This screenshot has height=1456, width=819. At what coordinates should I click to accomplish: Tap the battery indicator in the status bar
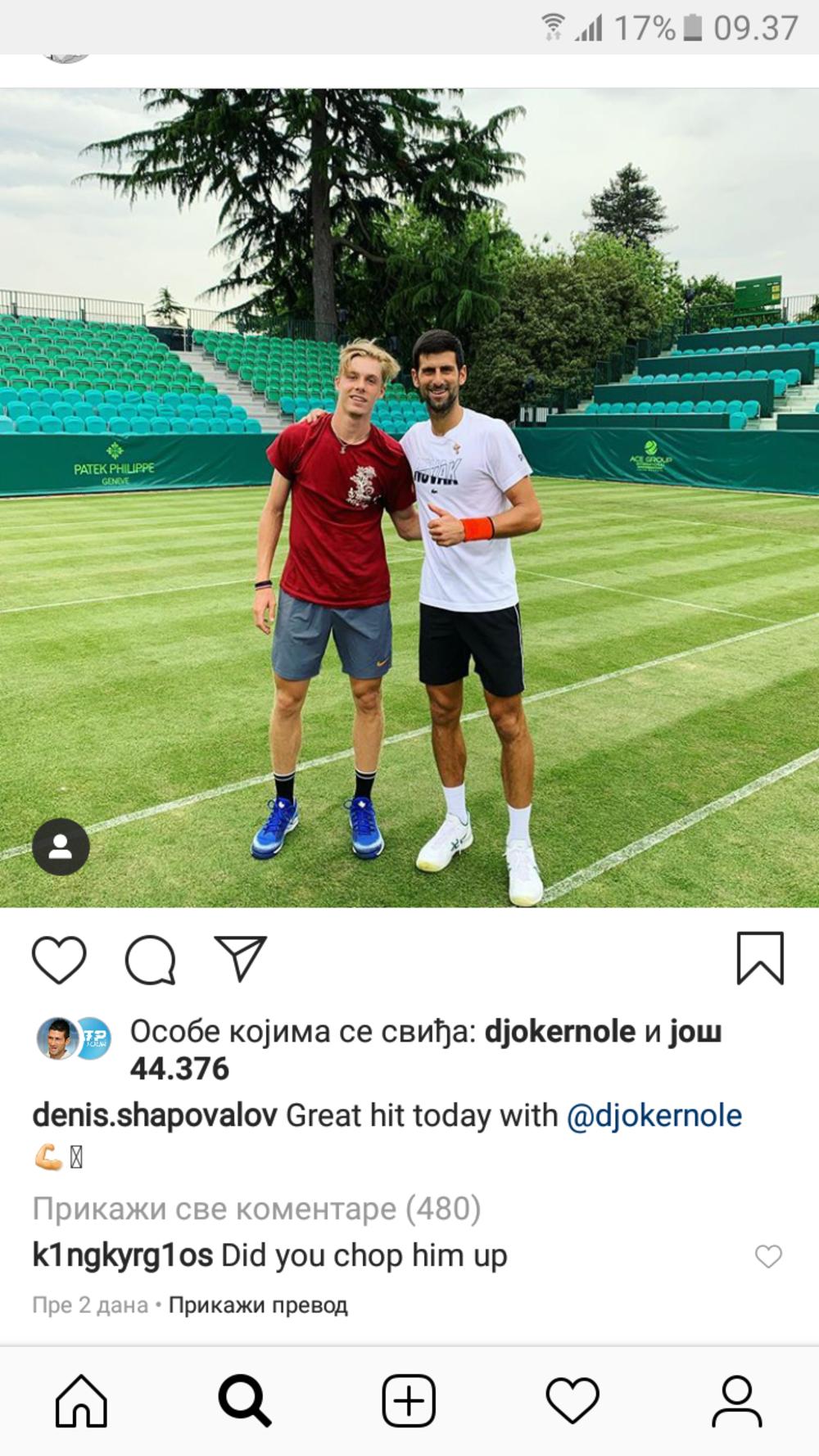(x=696, y=26)
